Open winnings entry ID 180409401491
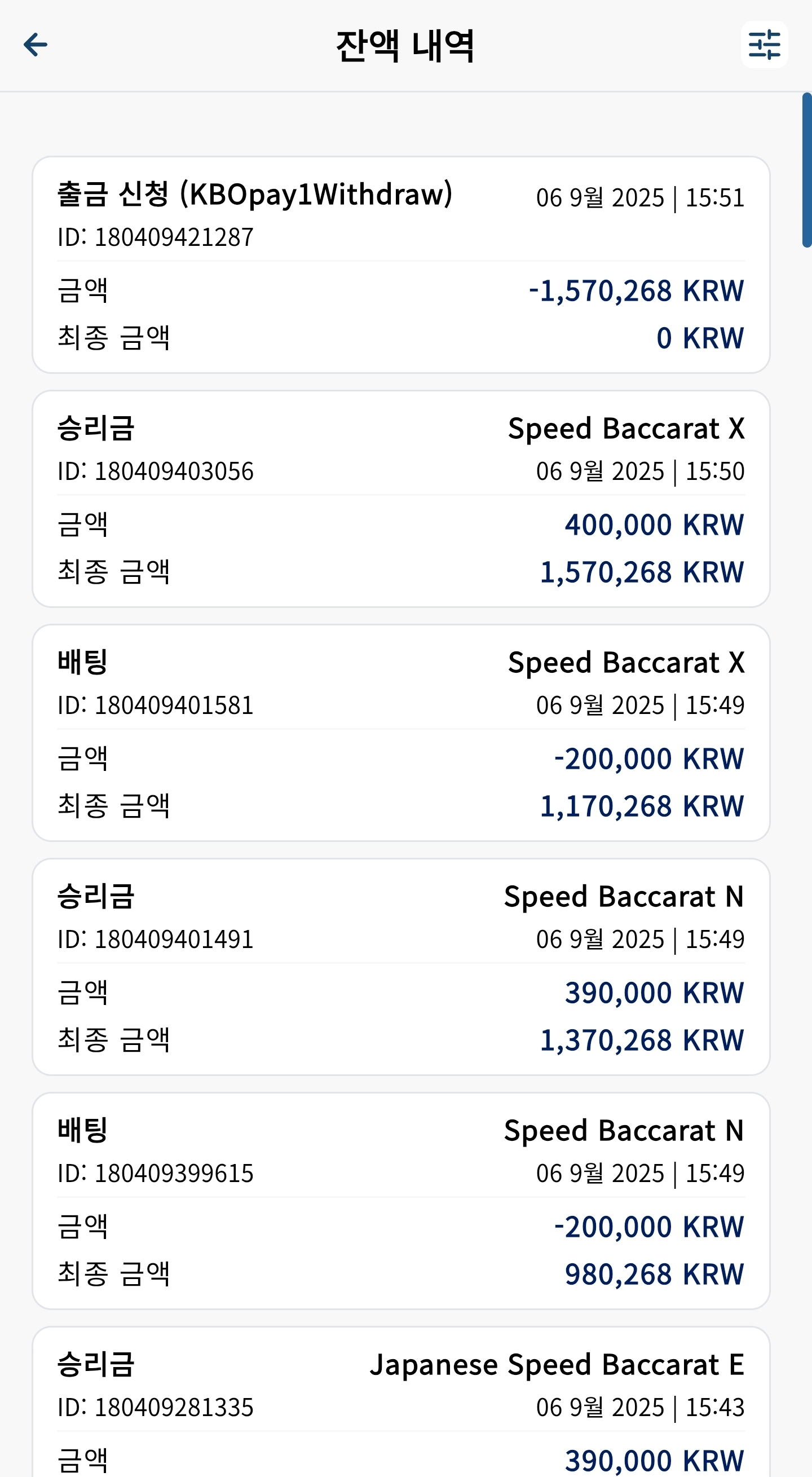Viewport: 812px width, 1477px height. [401, 967]
